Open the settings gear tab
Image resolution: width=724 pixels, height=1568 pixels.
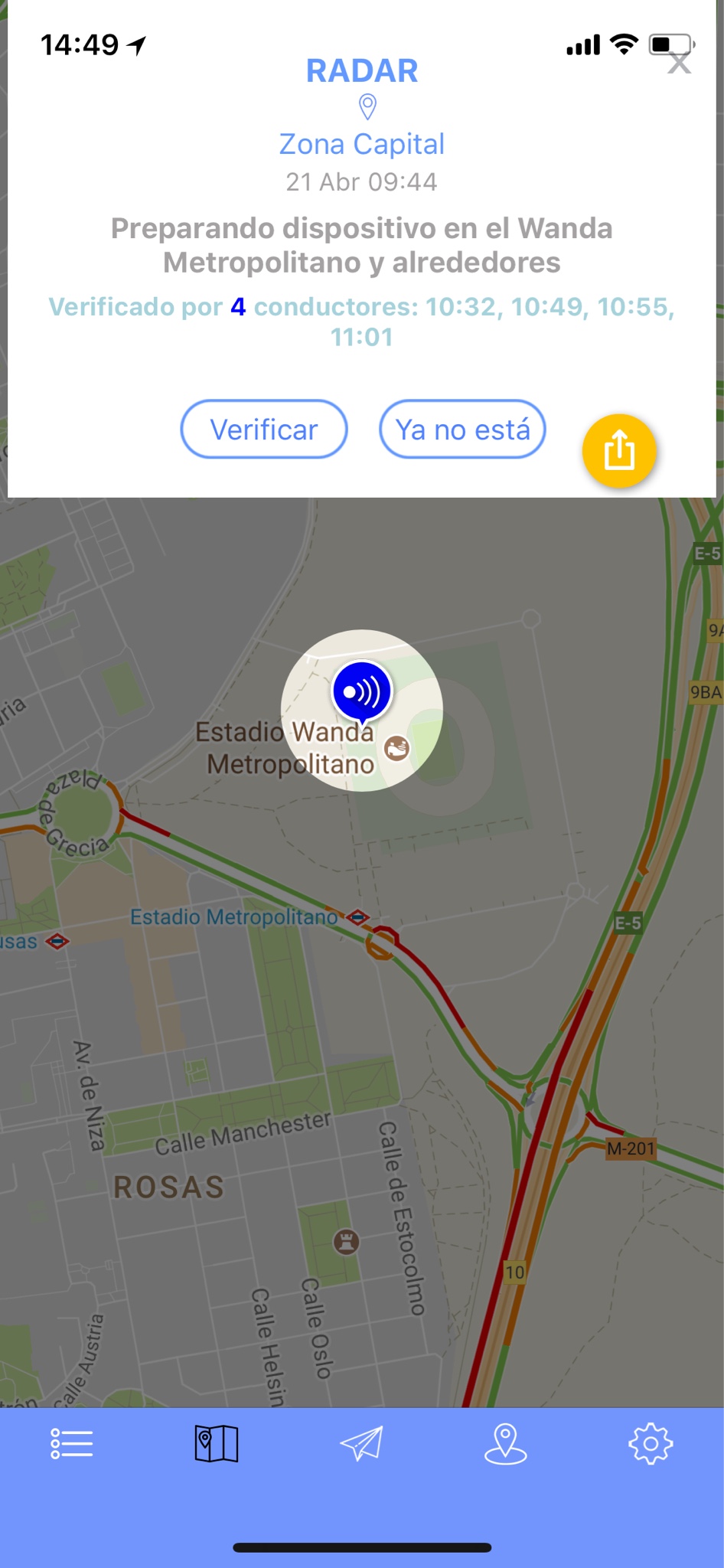pos(651,1444)
